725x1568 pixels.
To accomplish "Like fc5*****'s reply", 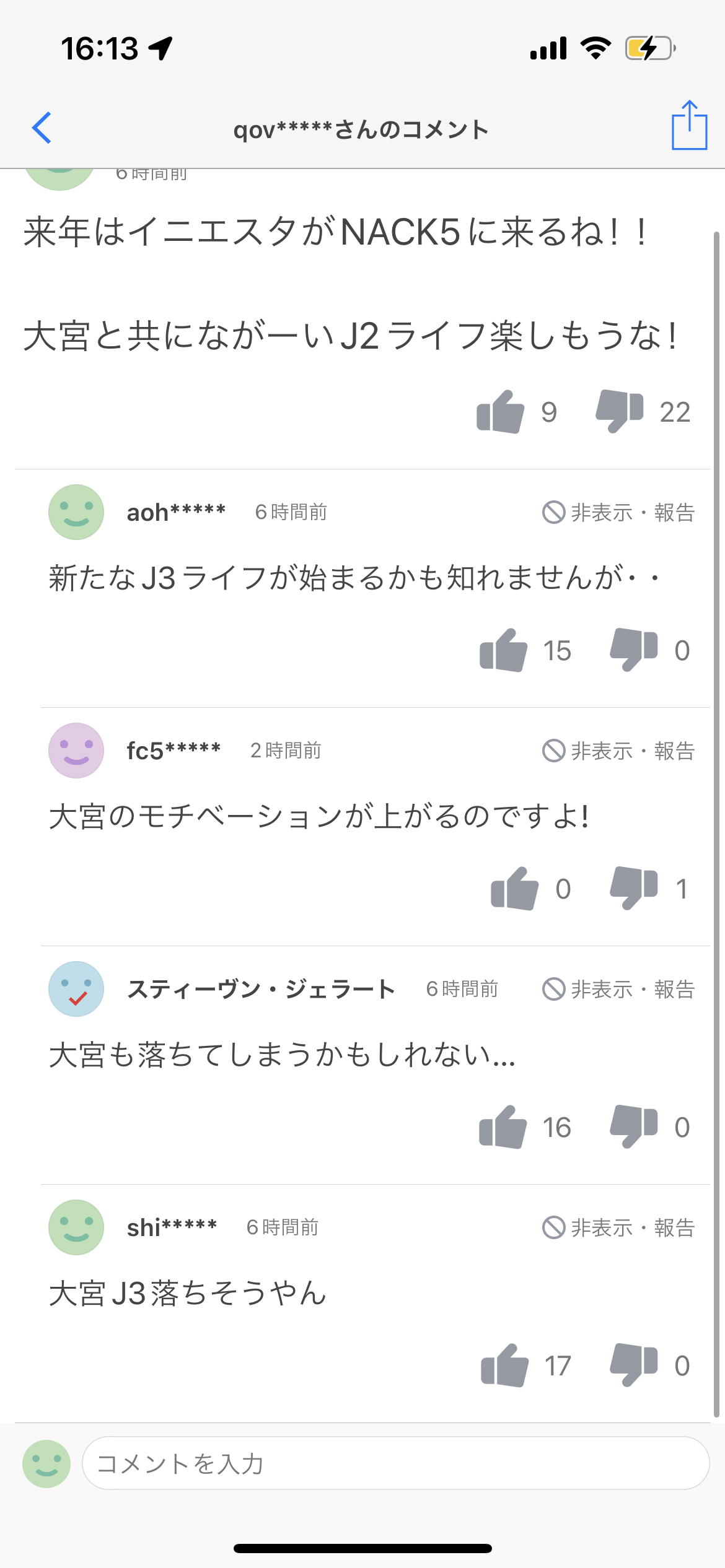I will (x=514, y=889).
